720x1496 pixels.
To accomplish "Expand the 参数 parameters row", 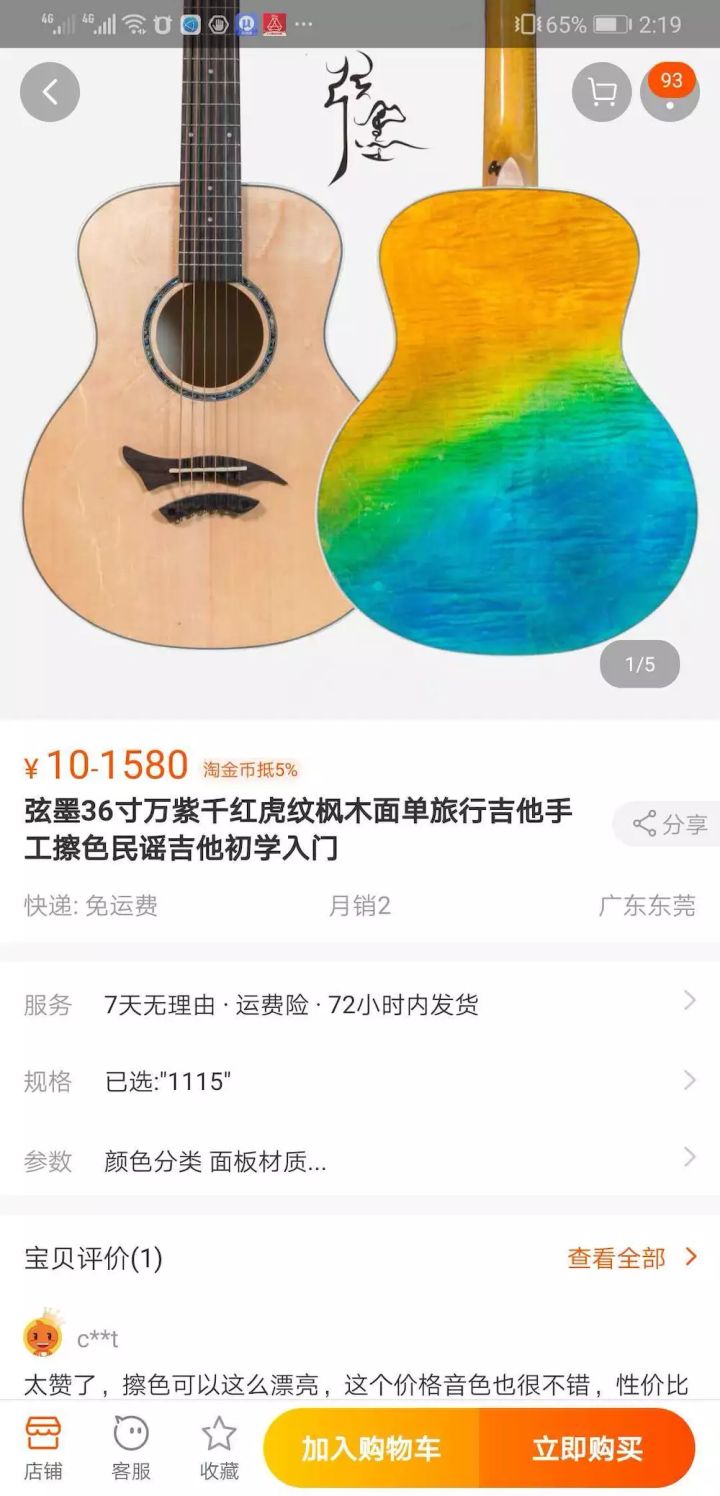I will coord(360,1160).
